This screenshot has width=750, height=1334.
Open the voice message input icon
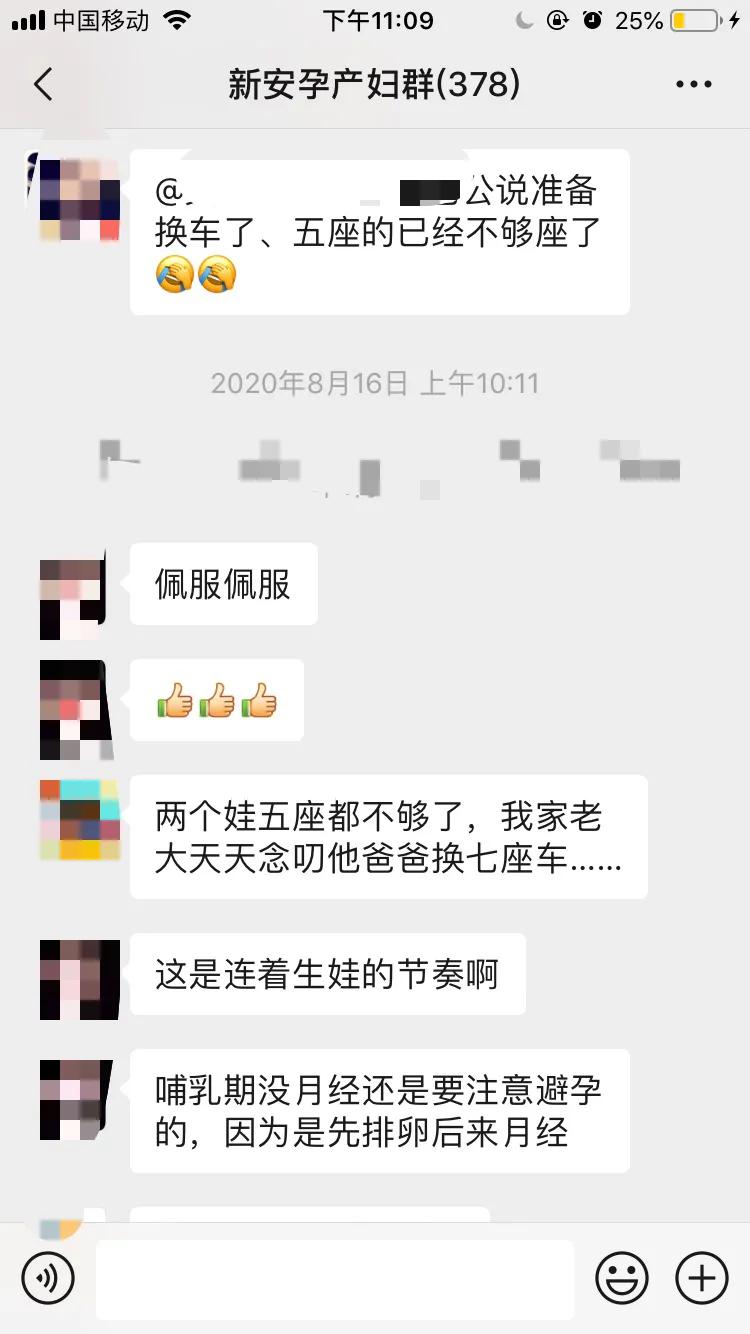pyautogui.click(x=48, y=1278)
